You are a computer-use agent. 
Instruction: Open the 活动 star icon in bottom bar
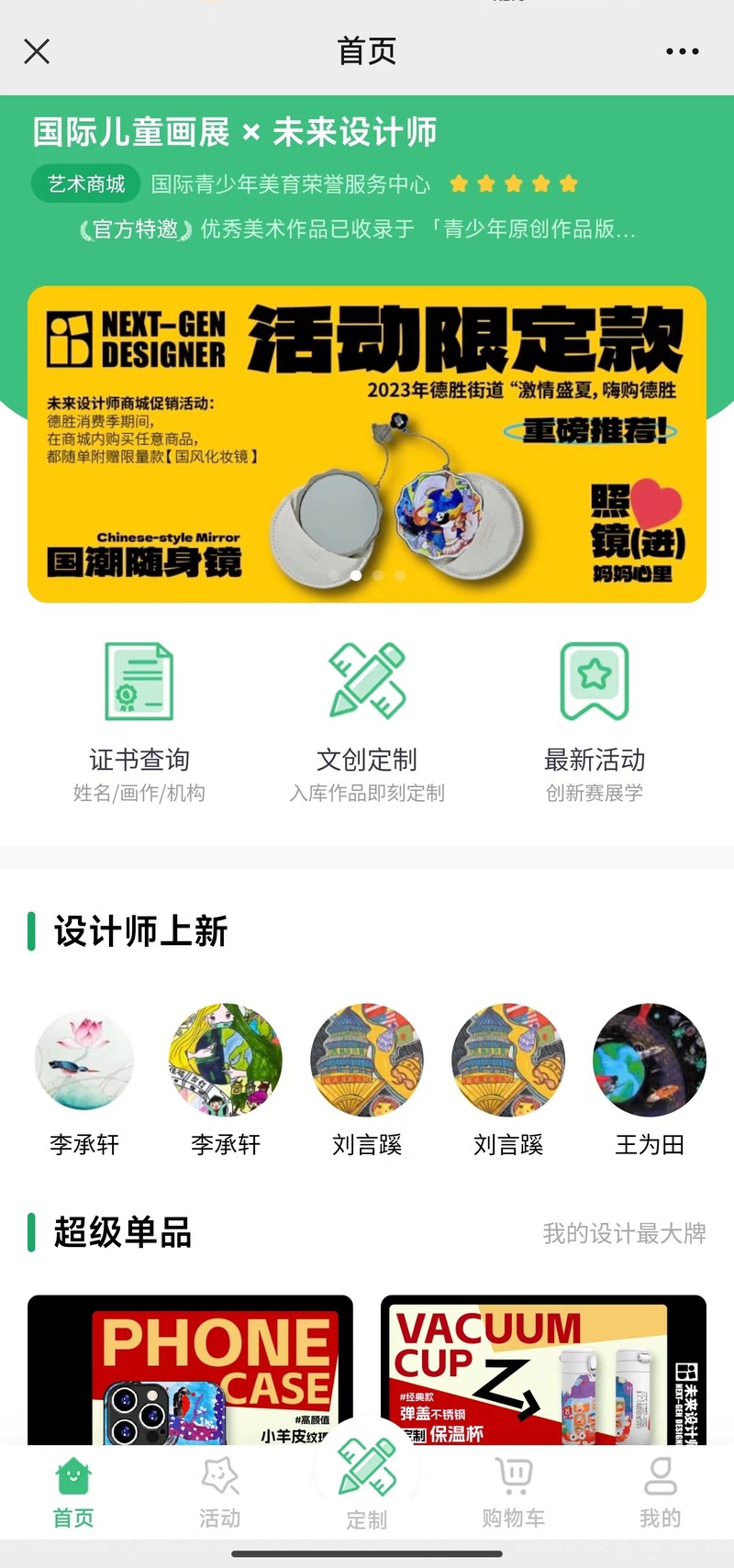pyautogui.click(x=219, y=1474)
